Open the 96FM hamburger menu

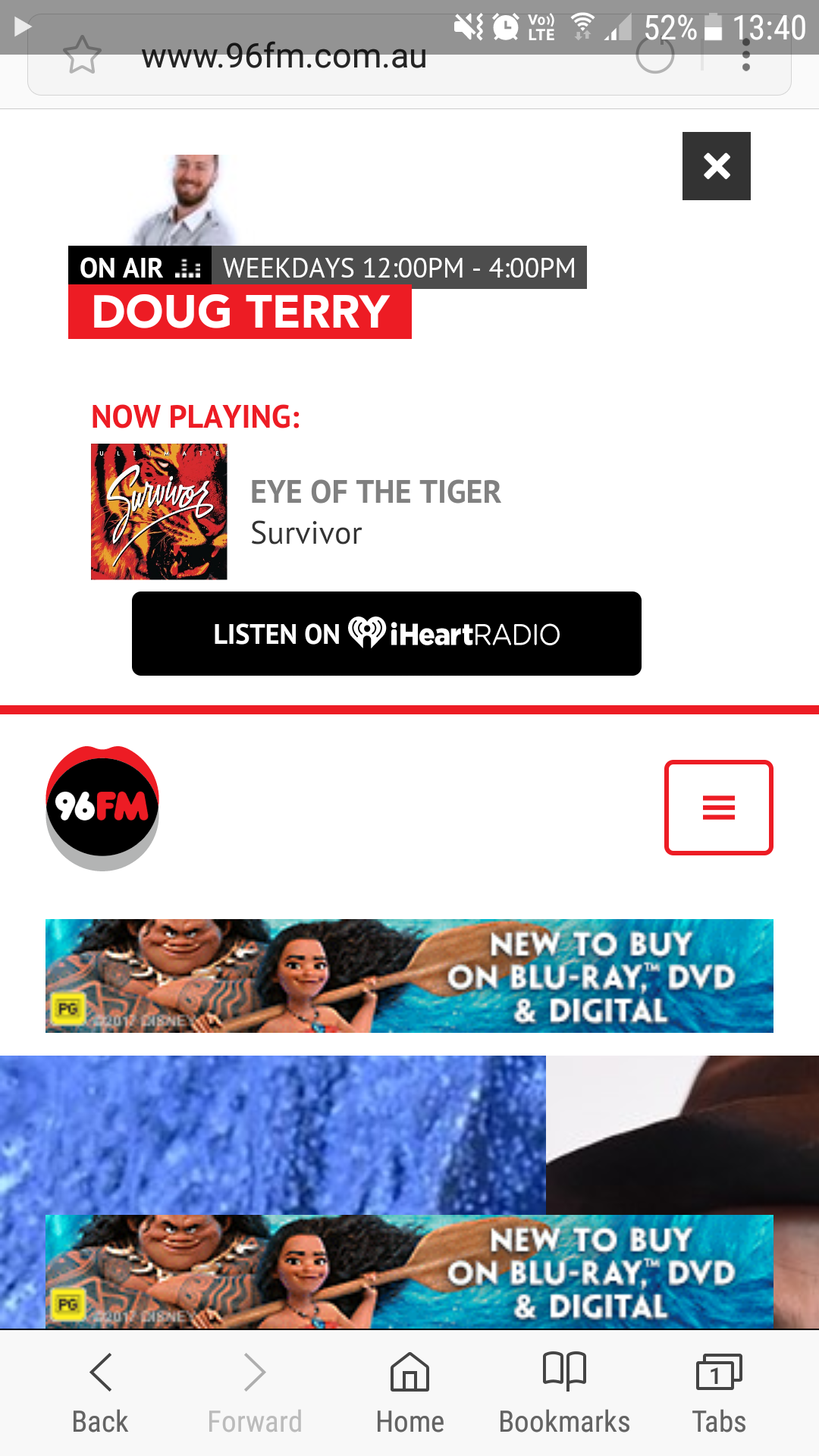pyautogui.click(x=718, y=808)
